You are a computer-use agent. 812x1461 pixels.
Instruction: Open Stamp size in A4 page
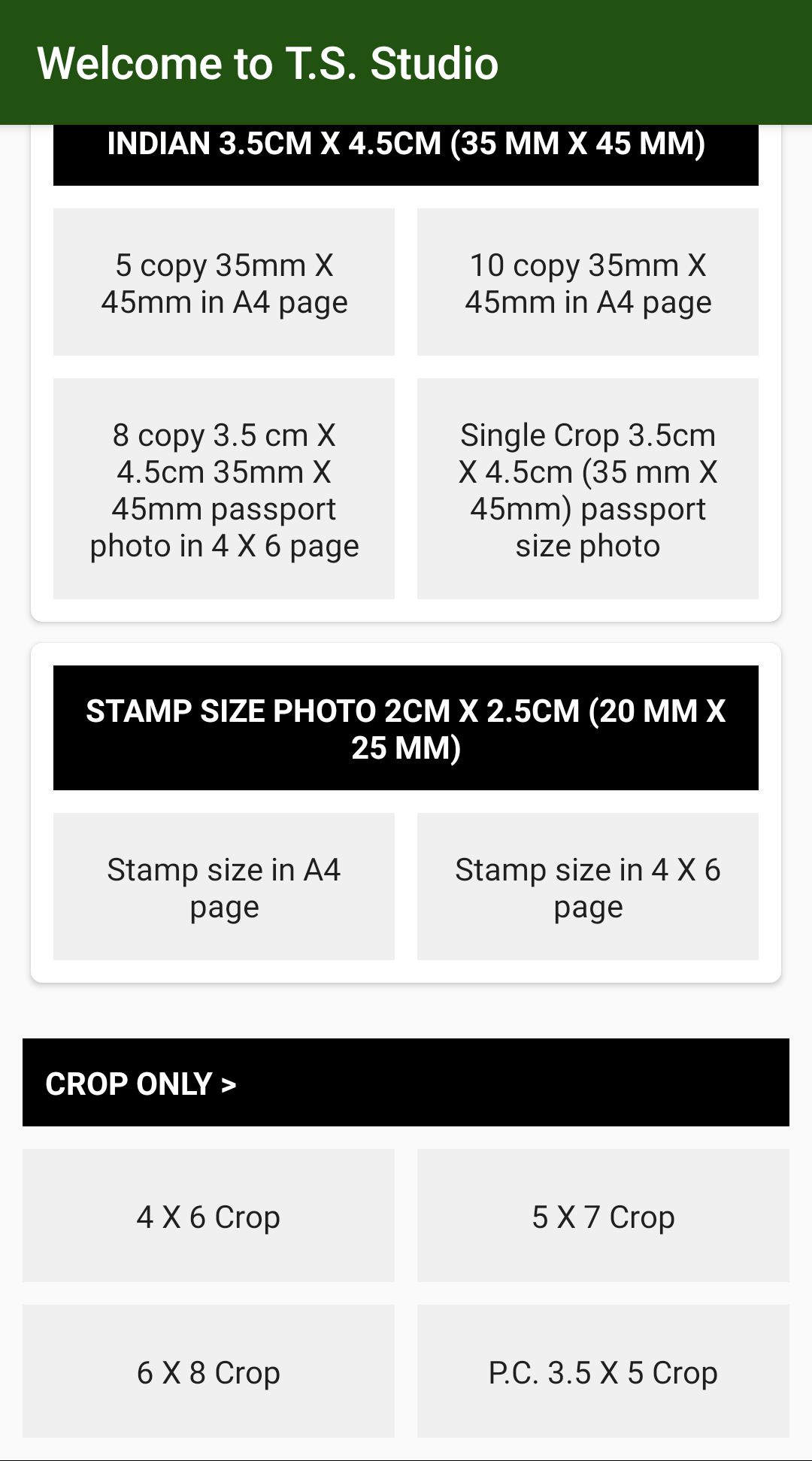coord(224,887)
